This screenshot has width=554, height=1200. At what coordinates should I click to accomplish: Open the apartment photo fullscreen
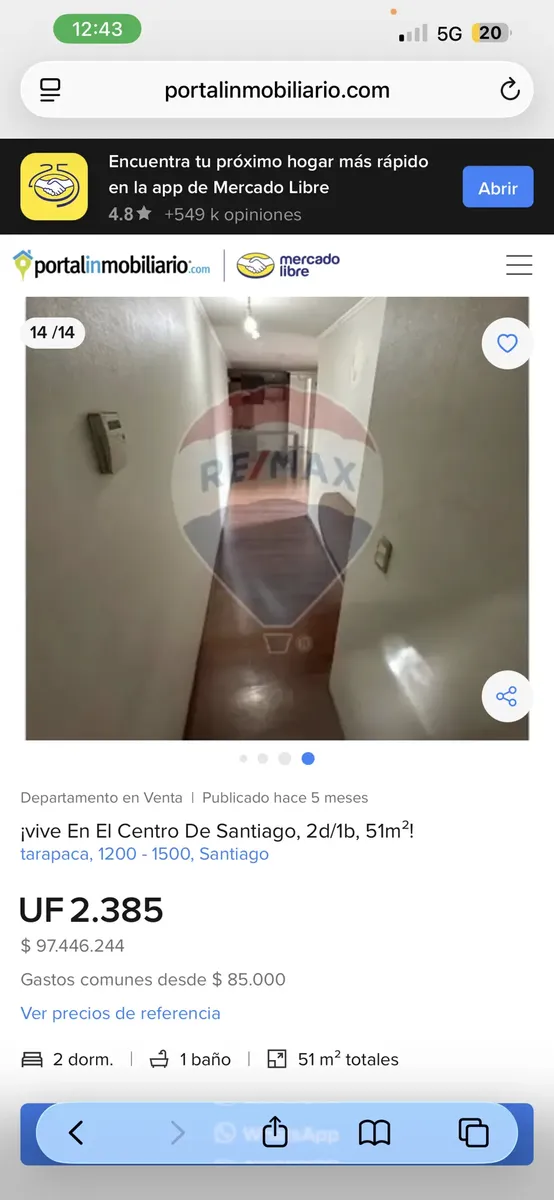point(277,518)
